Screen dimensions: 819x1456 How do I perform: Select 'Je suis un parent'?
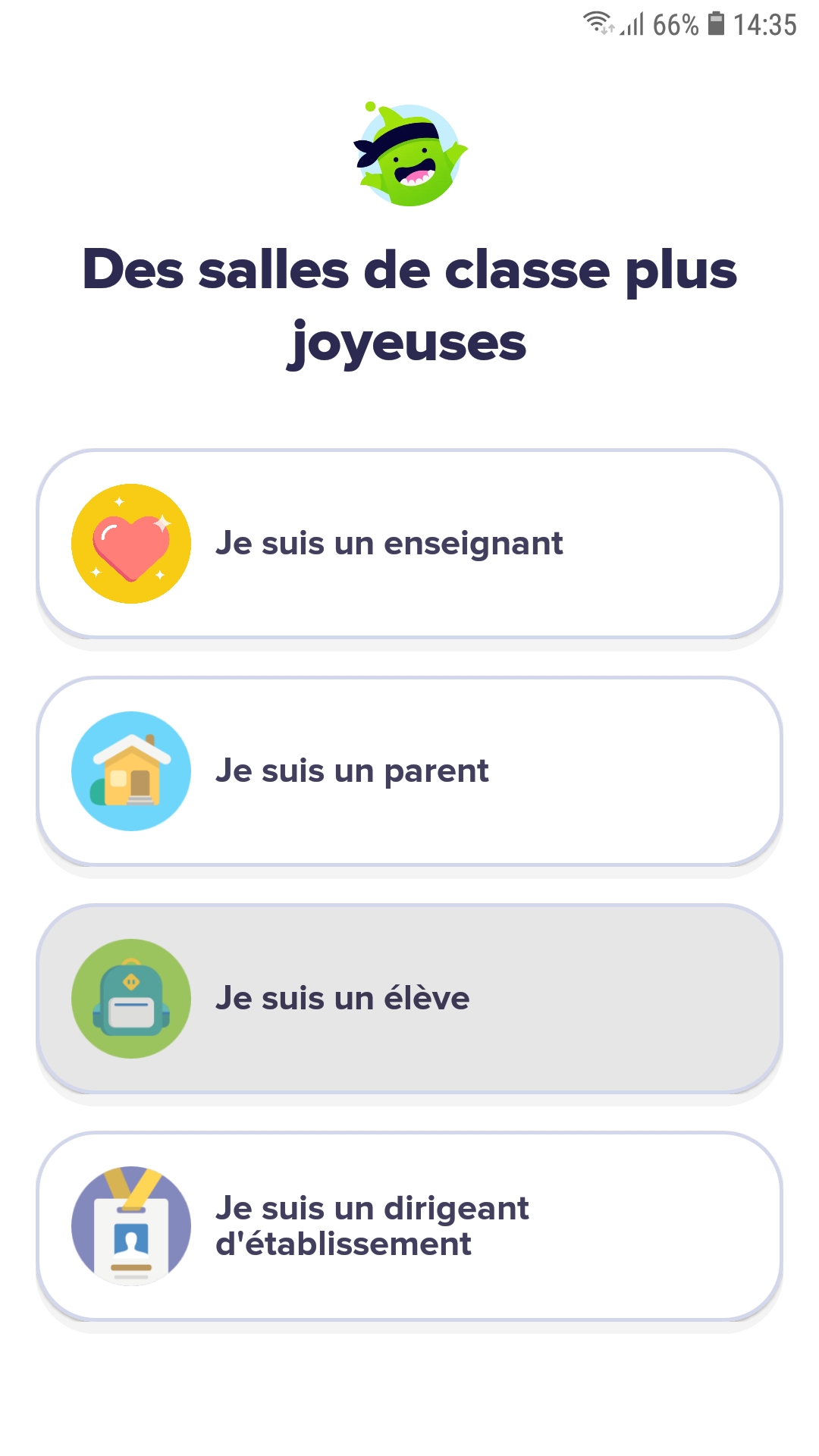[409, 770]
